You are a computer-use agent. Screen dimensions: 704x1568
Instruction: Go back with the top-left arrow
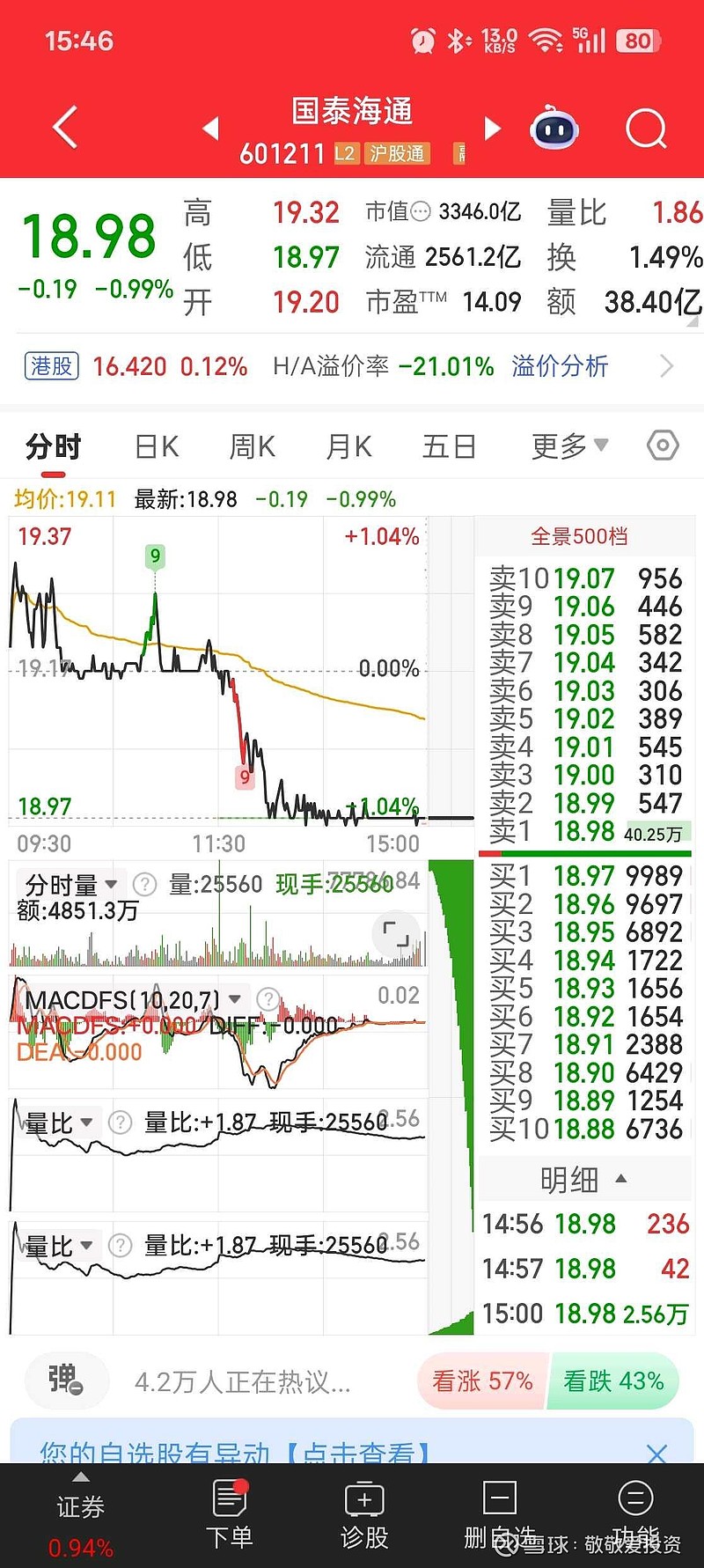pyautogui.click(x=64, y=128)
